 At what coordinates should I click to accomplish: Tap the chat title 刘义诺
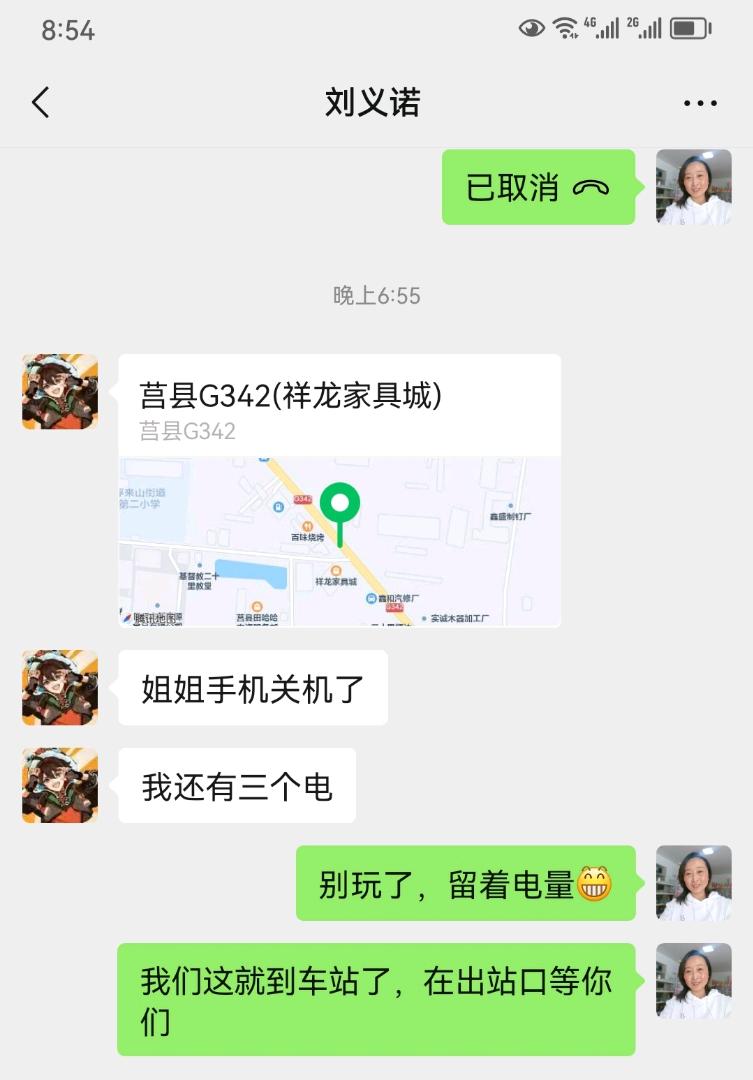[376, 102]
